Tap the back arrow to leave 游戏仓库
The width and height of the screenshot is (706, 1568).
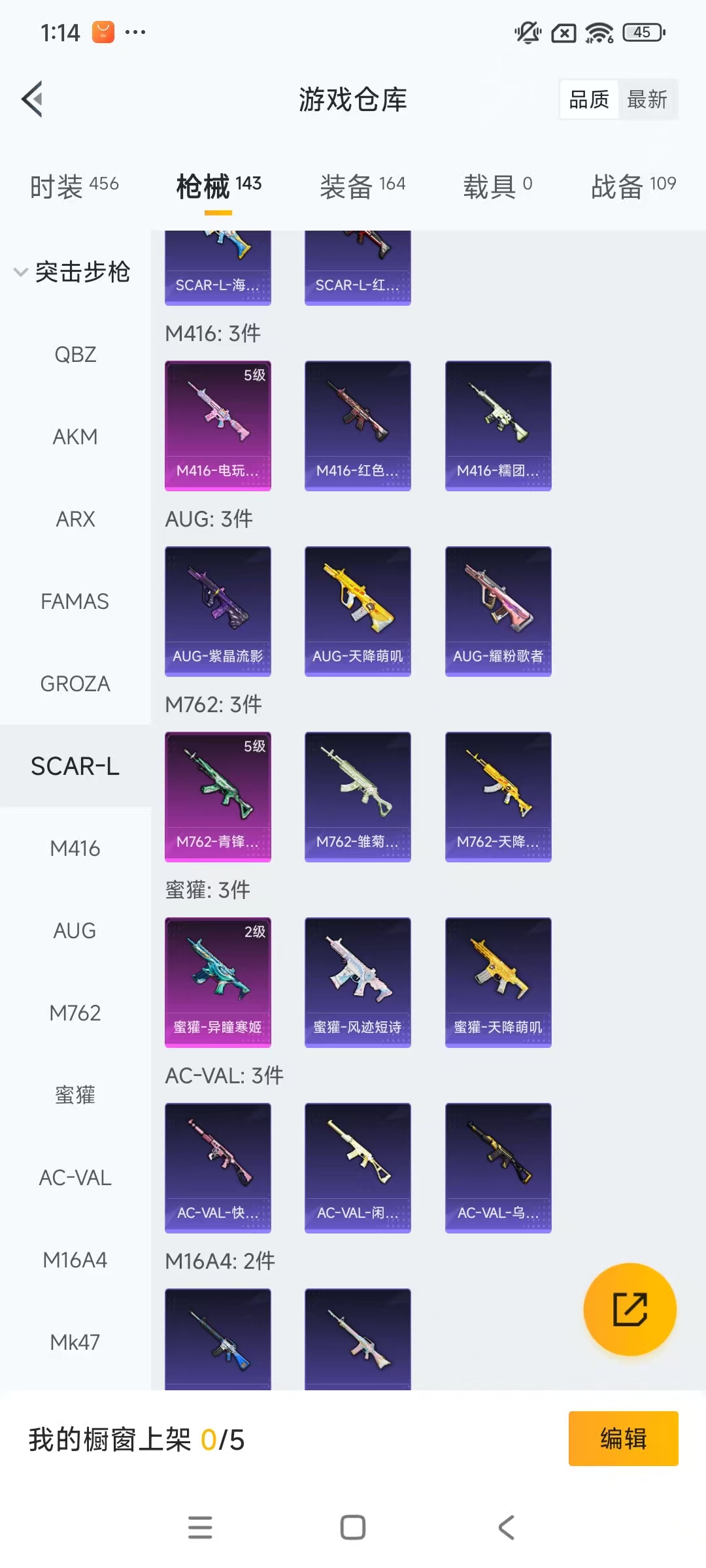(x=32, y=99)
